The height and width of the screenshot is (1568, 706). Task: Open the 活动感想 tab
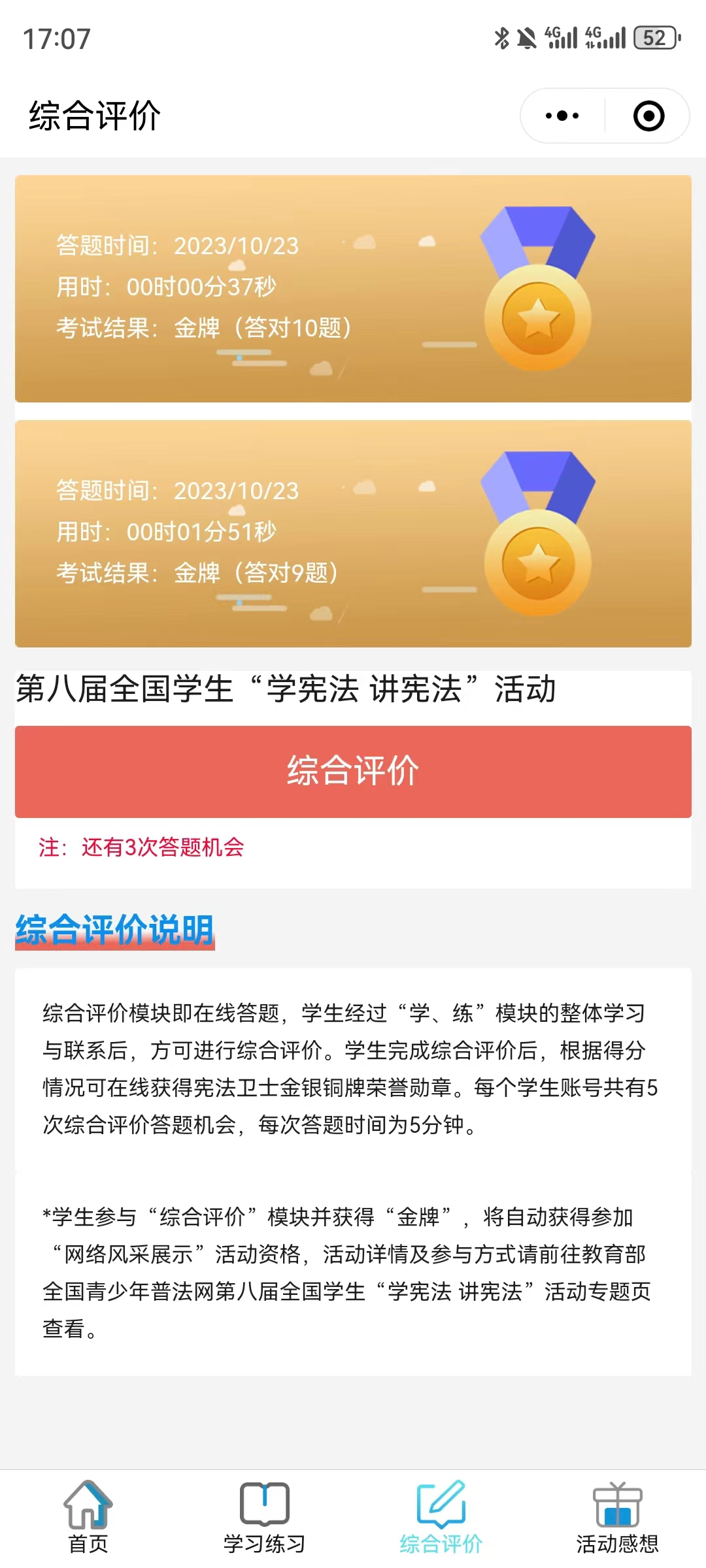click(x=618, y=1517)
